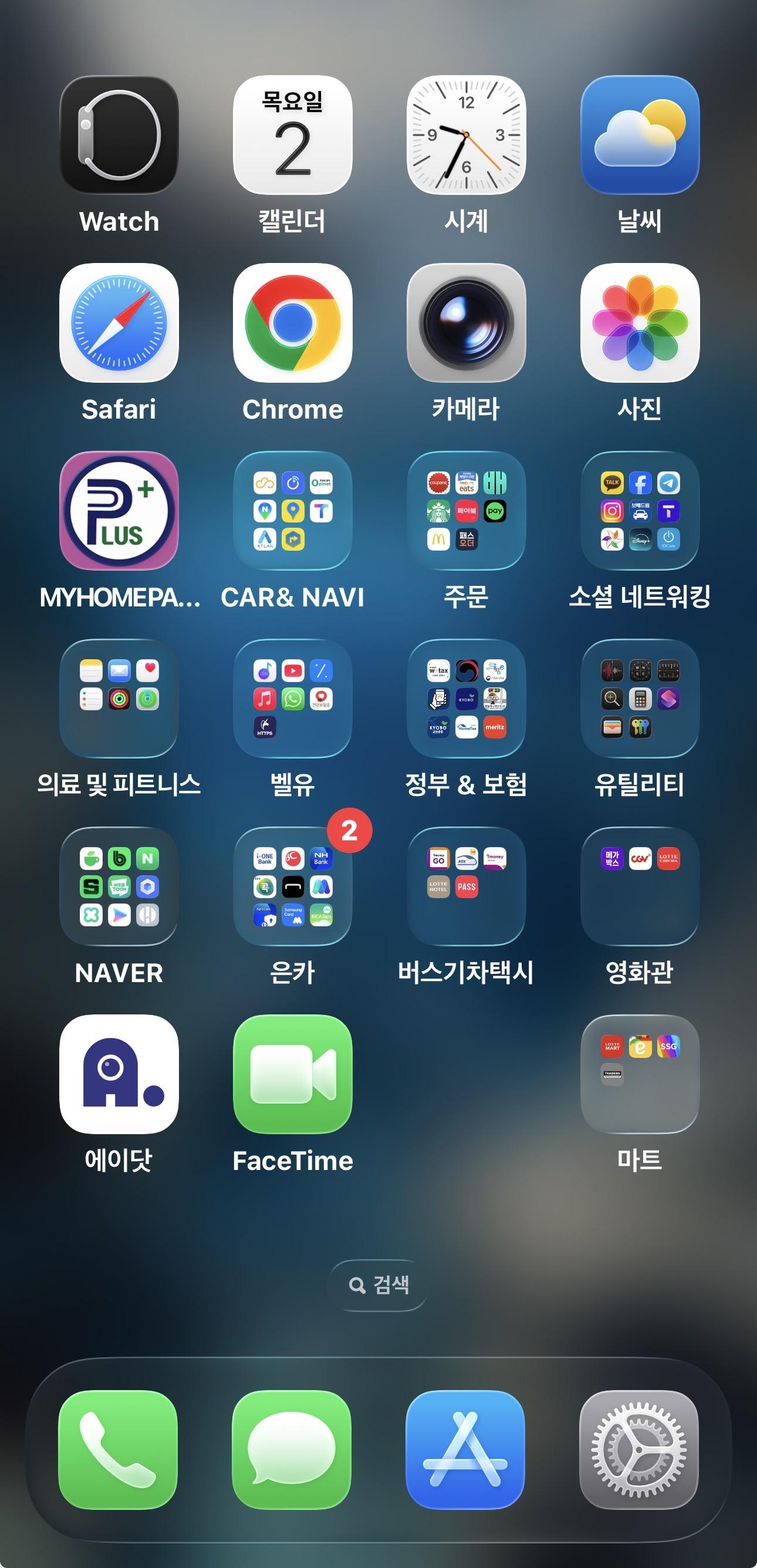Launch the 에이닷 app

pyautogui.click(x=119, y=1074)
